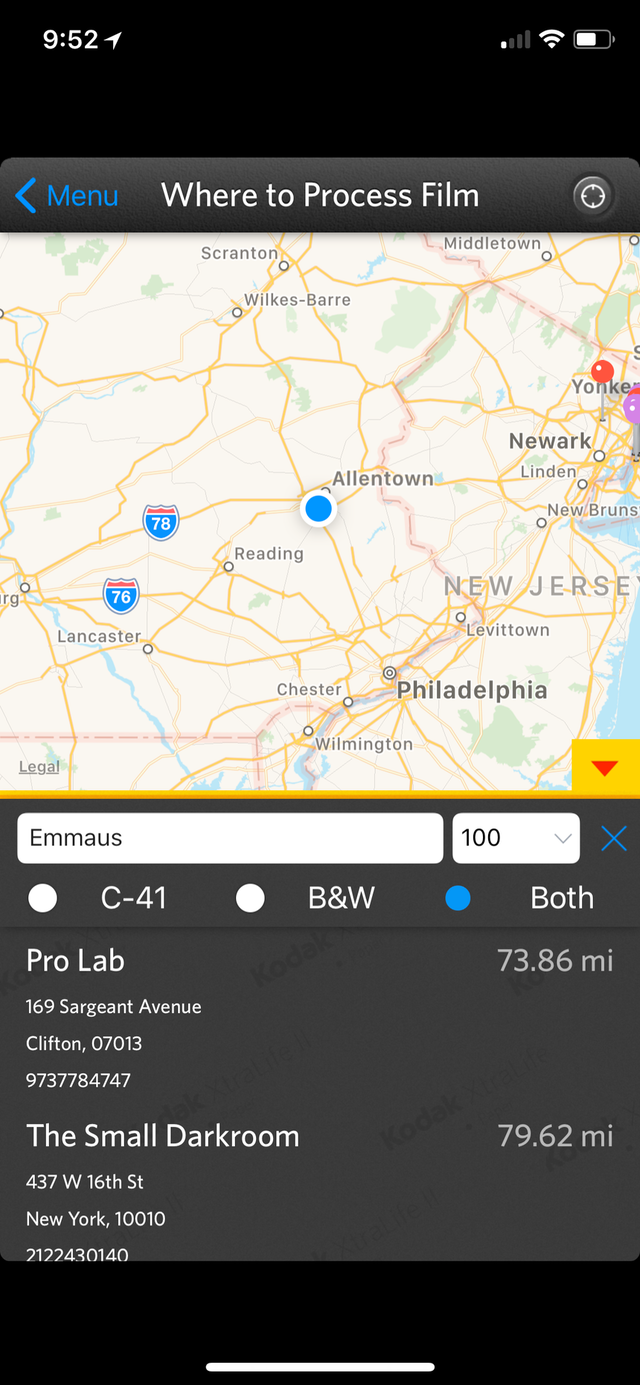Select the C-41 filter option
The width and height of the screenshot is (640, 1385).
(43, 898)
